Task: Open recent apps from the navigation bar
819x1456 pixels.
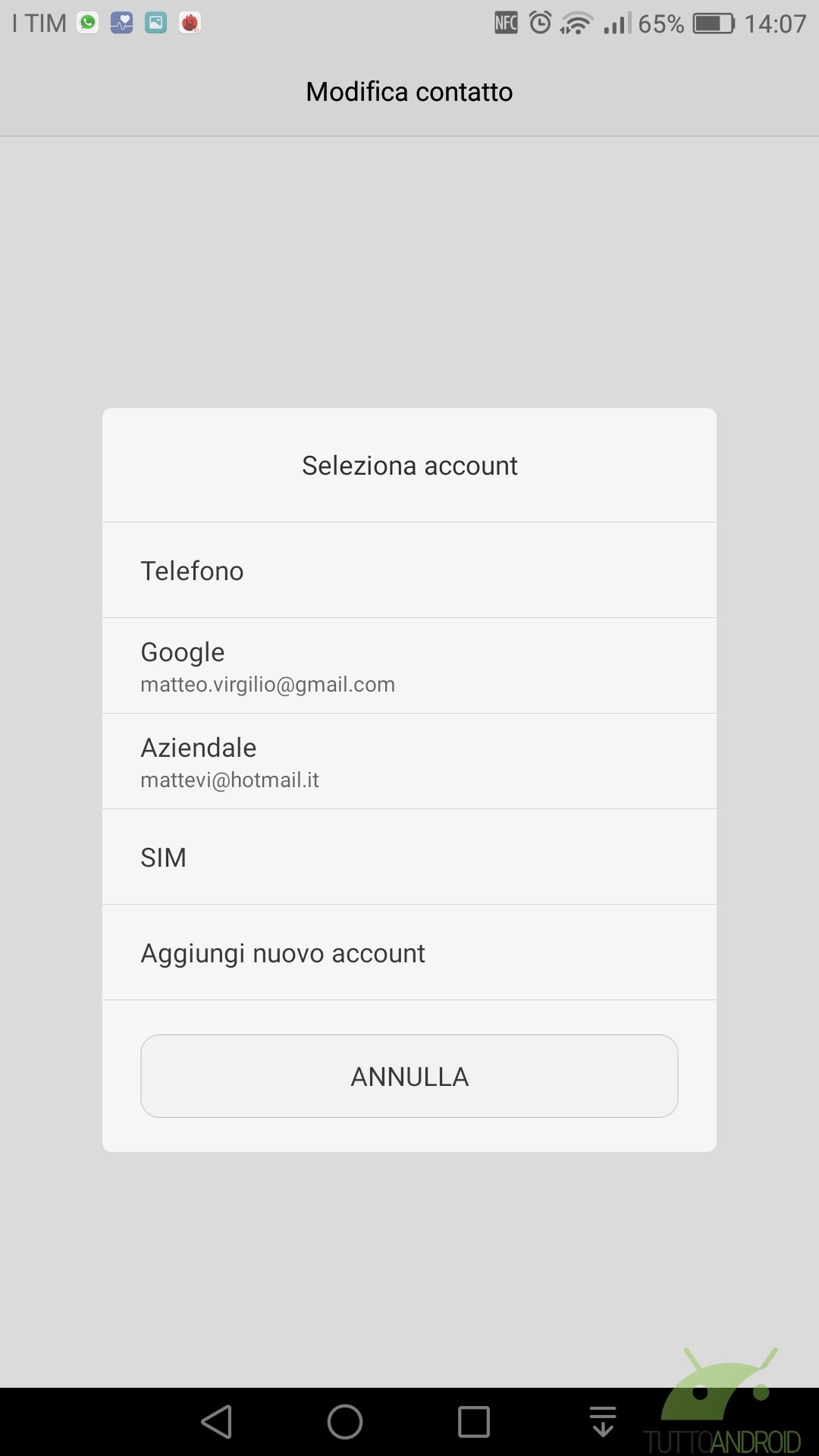Action: [474, 1422]
